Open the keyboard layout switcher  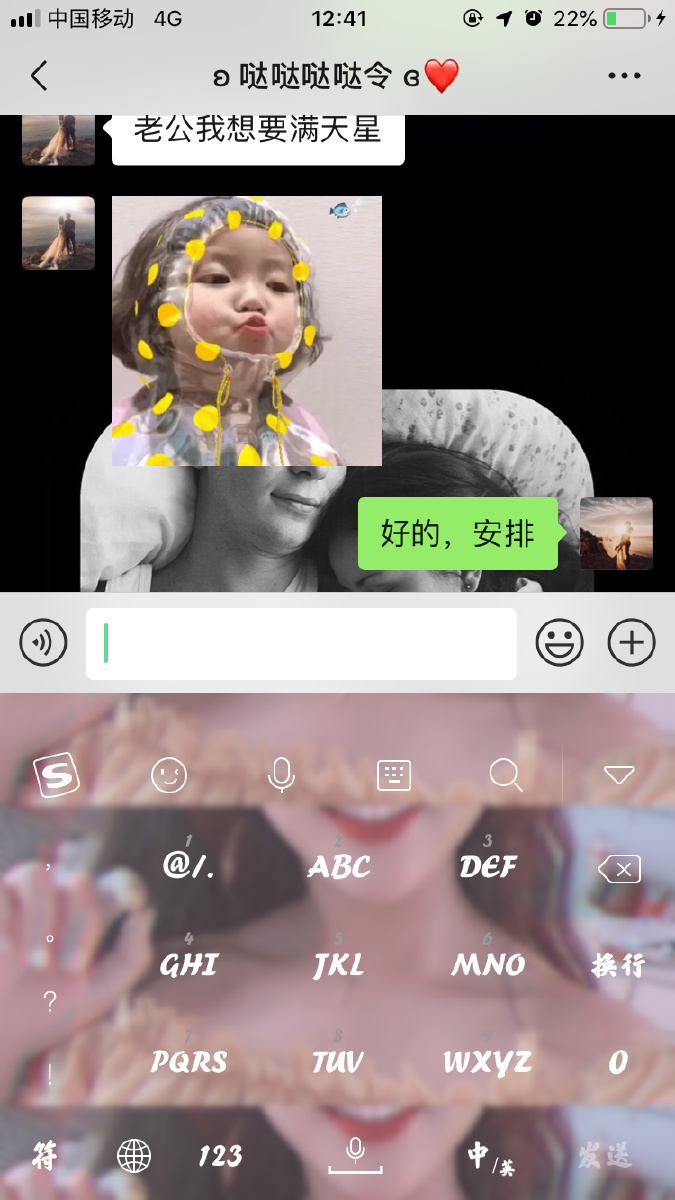[x=394, y=775]
